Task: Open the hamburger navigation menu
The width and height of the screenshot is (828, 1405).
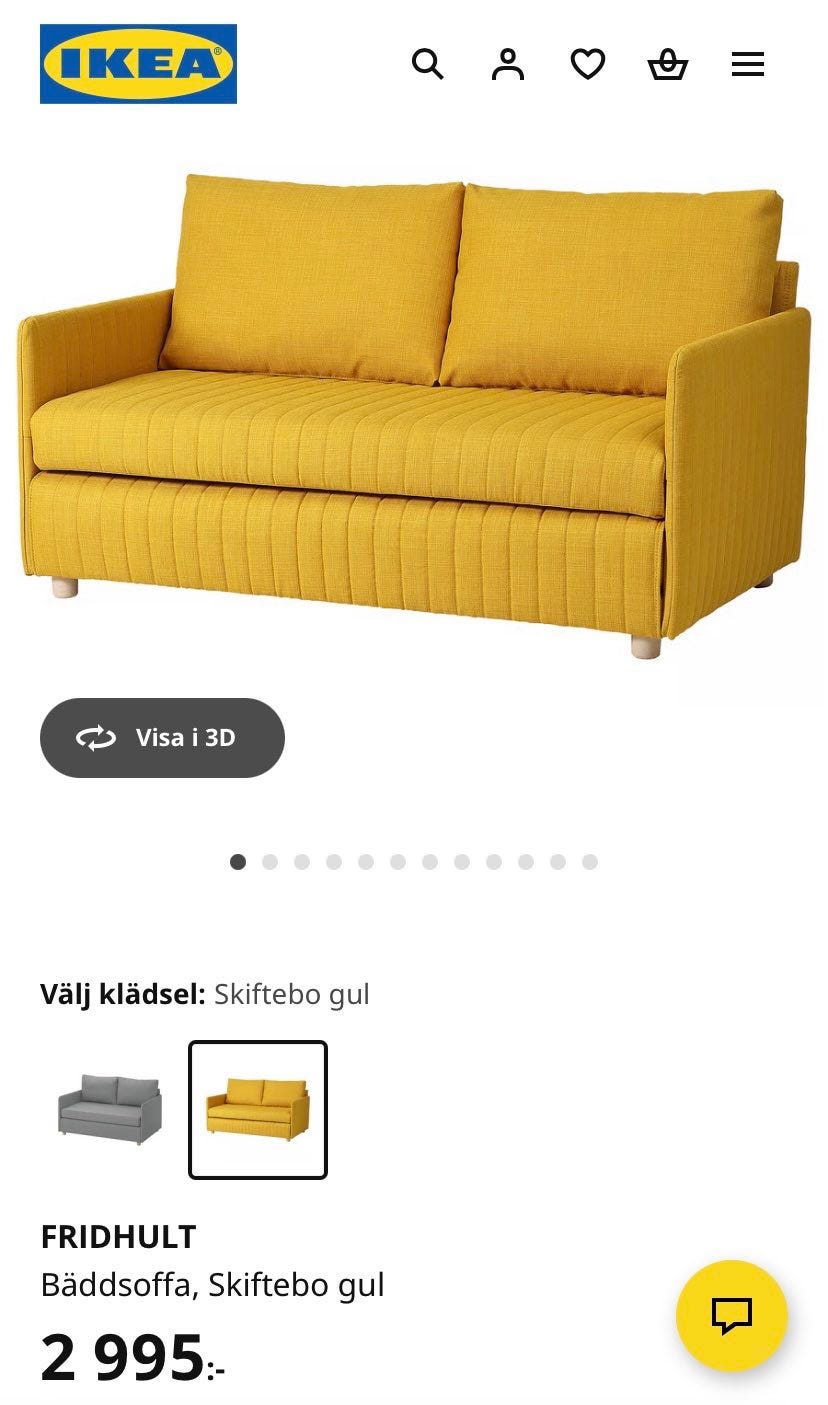Action: [747, 64]
